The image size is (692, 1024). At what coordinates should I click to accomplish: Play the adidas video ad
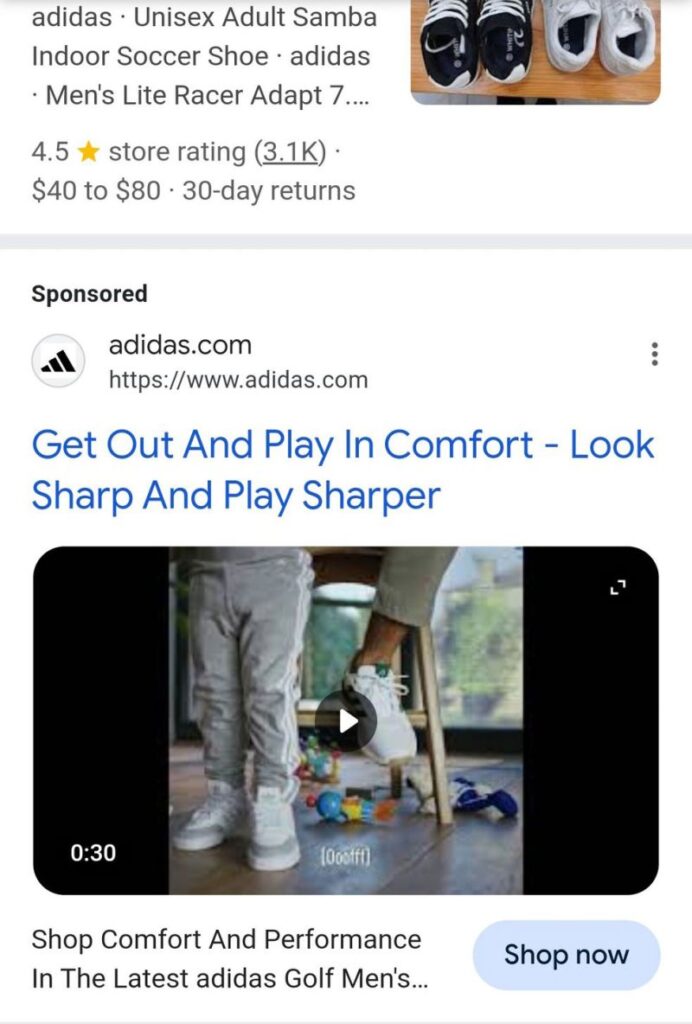pyautogui.click(x=346, y=720)
